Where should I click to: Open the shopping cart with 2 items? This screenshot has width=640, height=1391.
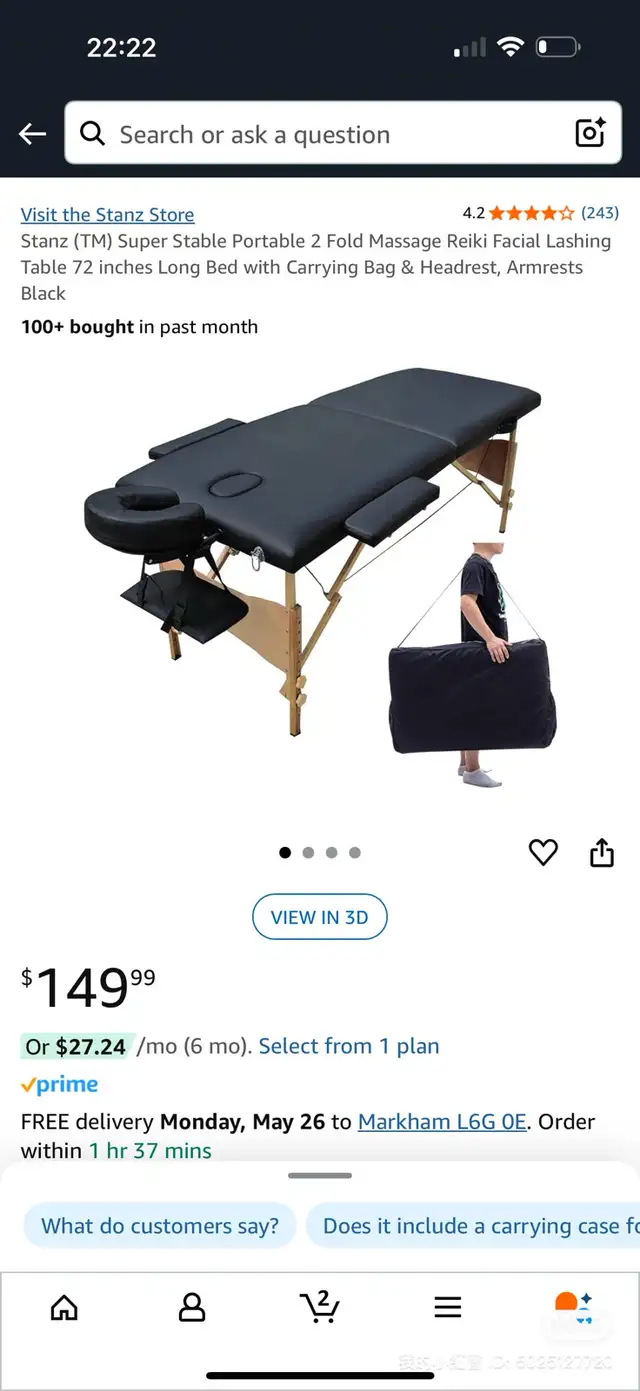pyautogui.click(x=320, y=1306)
